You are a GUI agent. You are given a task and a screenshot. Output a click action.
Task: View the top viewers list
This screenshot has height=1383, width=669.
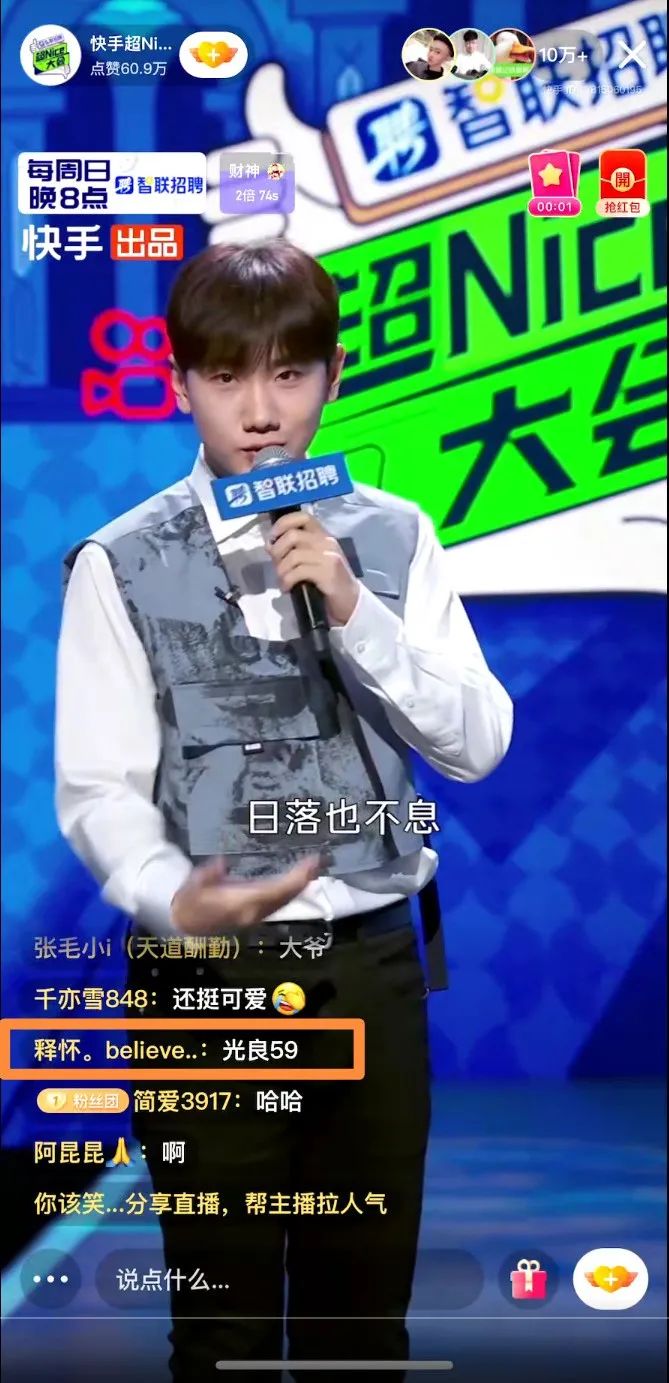click(x=468, y=54)
